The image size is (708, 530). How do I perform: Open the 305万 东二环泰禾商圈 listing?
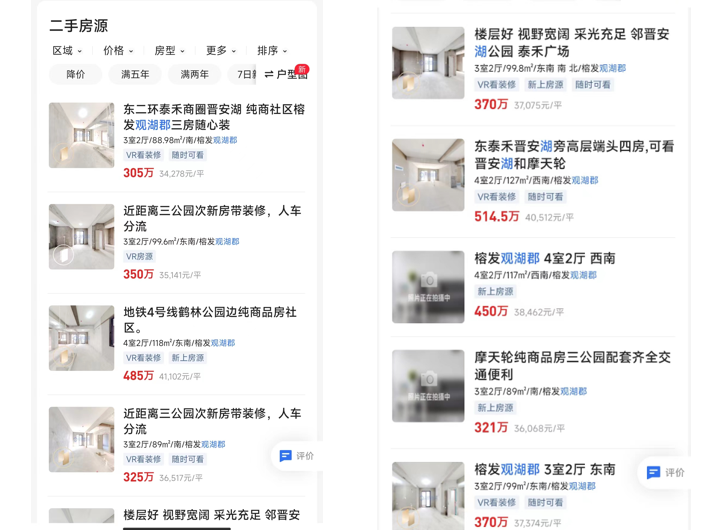coord(177,141)
